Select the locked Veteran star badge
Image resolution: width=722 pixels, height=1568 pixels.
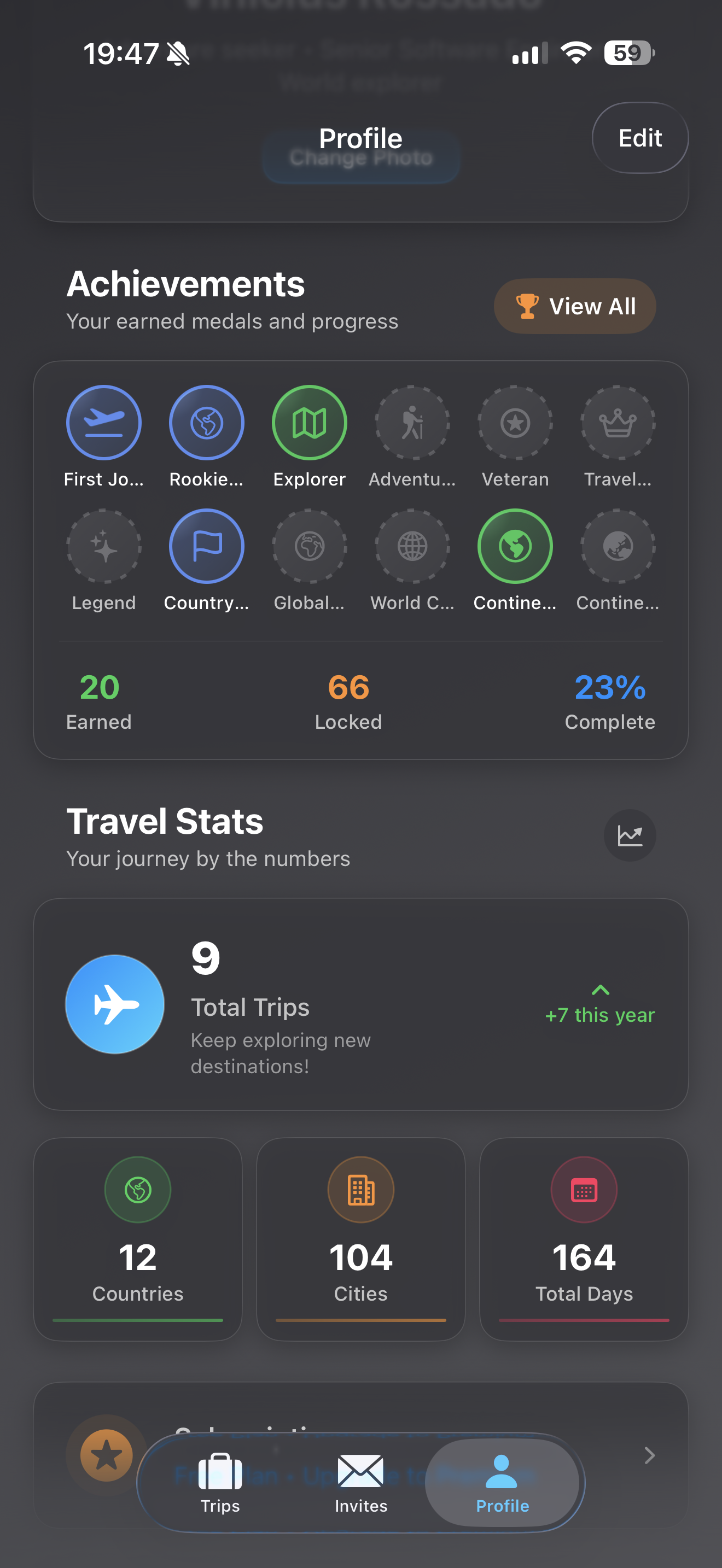pos(515,423)
